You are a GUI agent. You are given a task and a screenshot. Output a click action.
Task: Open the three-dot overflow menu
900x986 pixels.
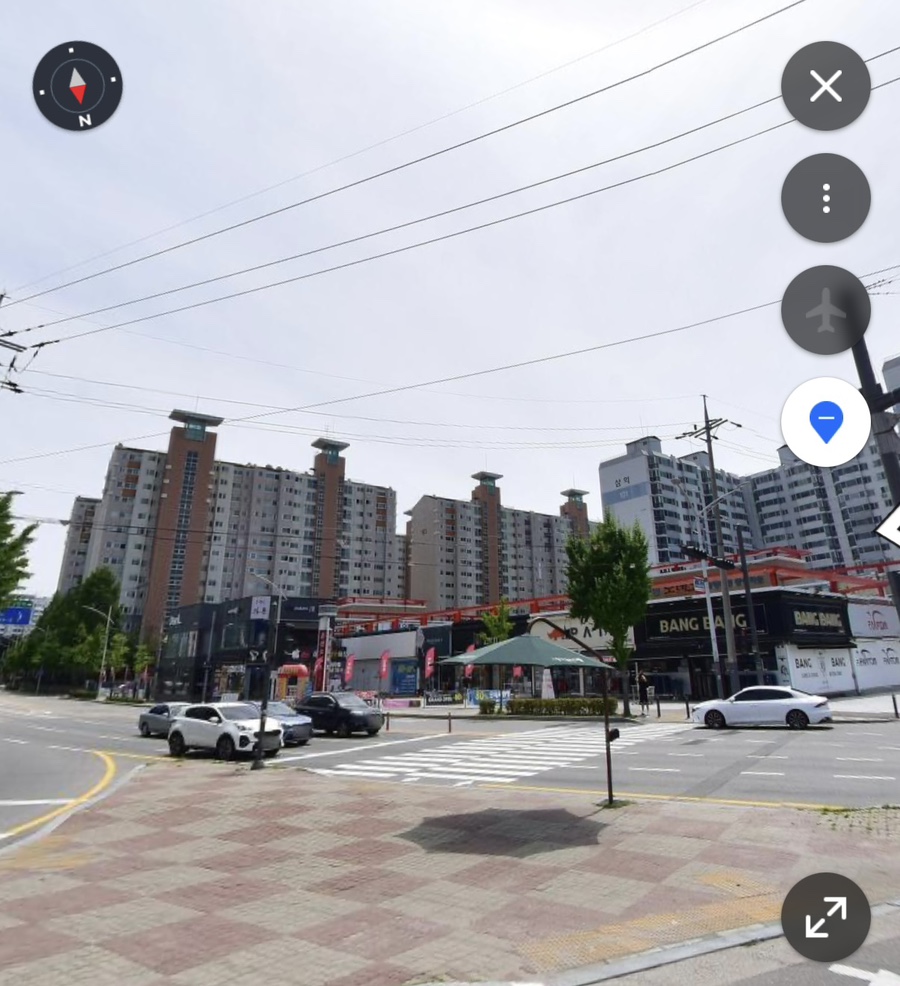[x=825, y=198]
